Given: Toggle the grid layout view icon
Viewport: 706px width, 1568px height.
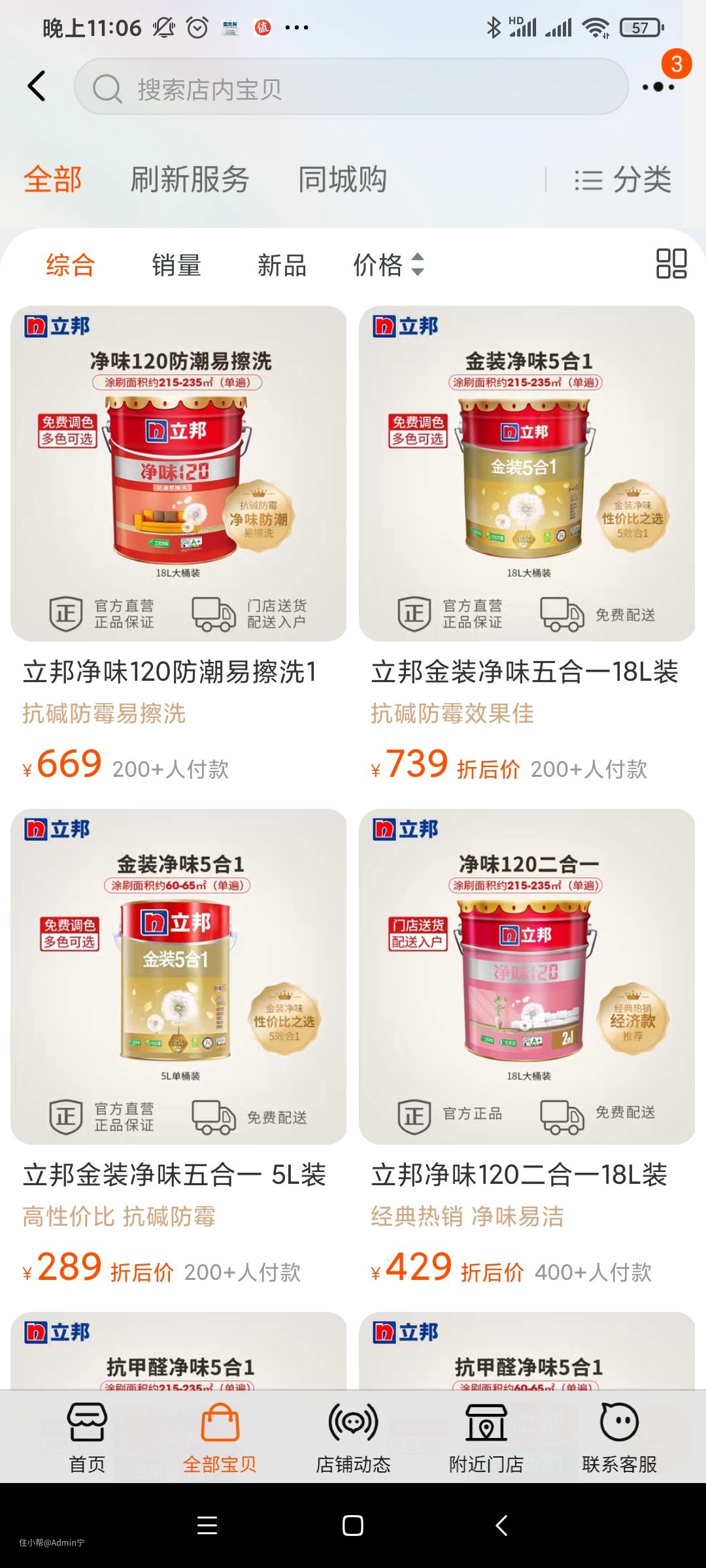Looking at the screenshot, I should [x=671, y=264].
